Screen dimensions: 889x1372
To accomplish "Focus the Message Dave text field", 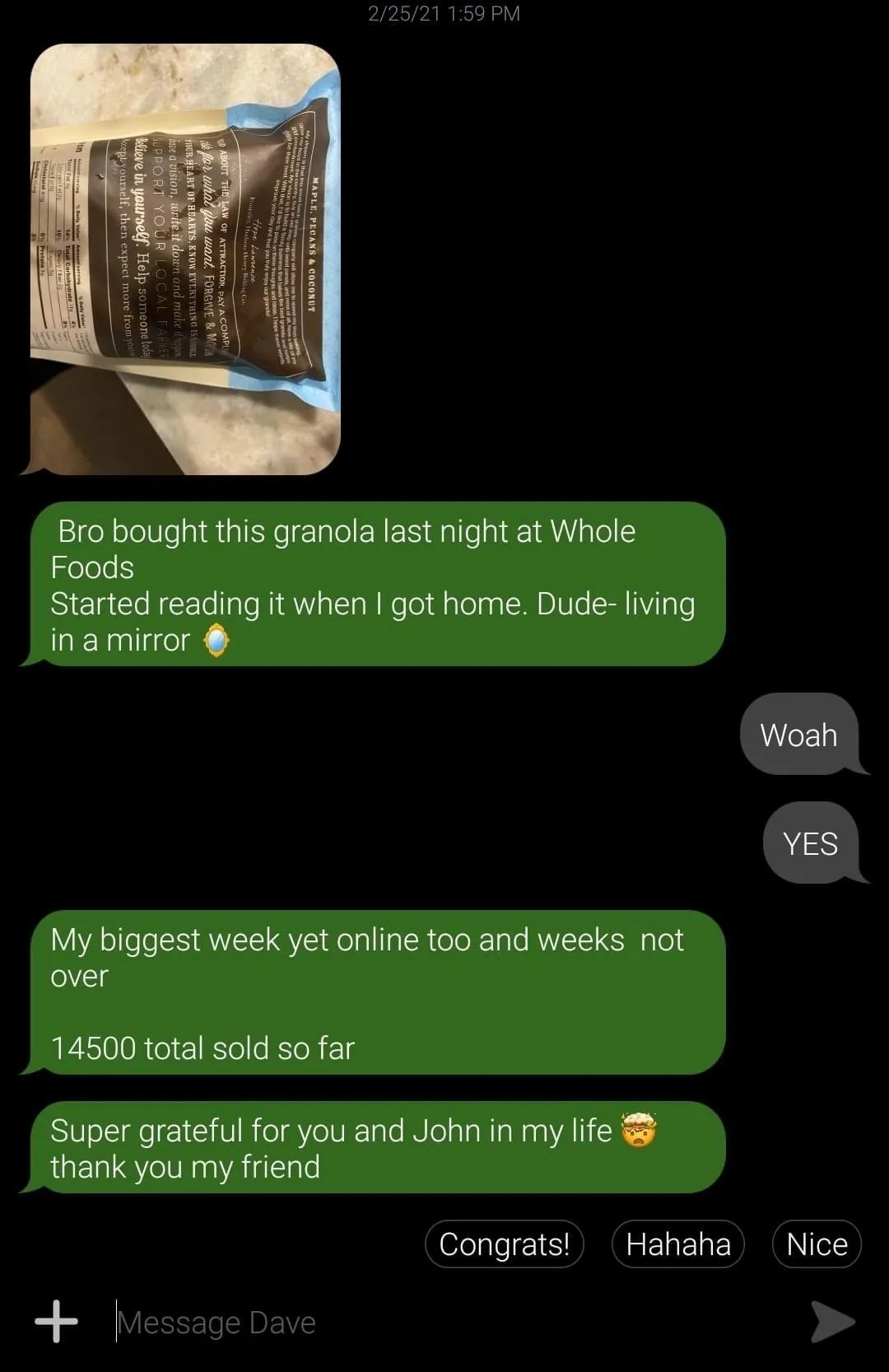I will pyautogui.click(x=444, y=1323).
